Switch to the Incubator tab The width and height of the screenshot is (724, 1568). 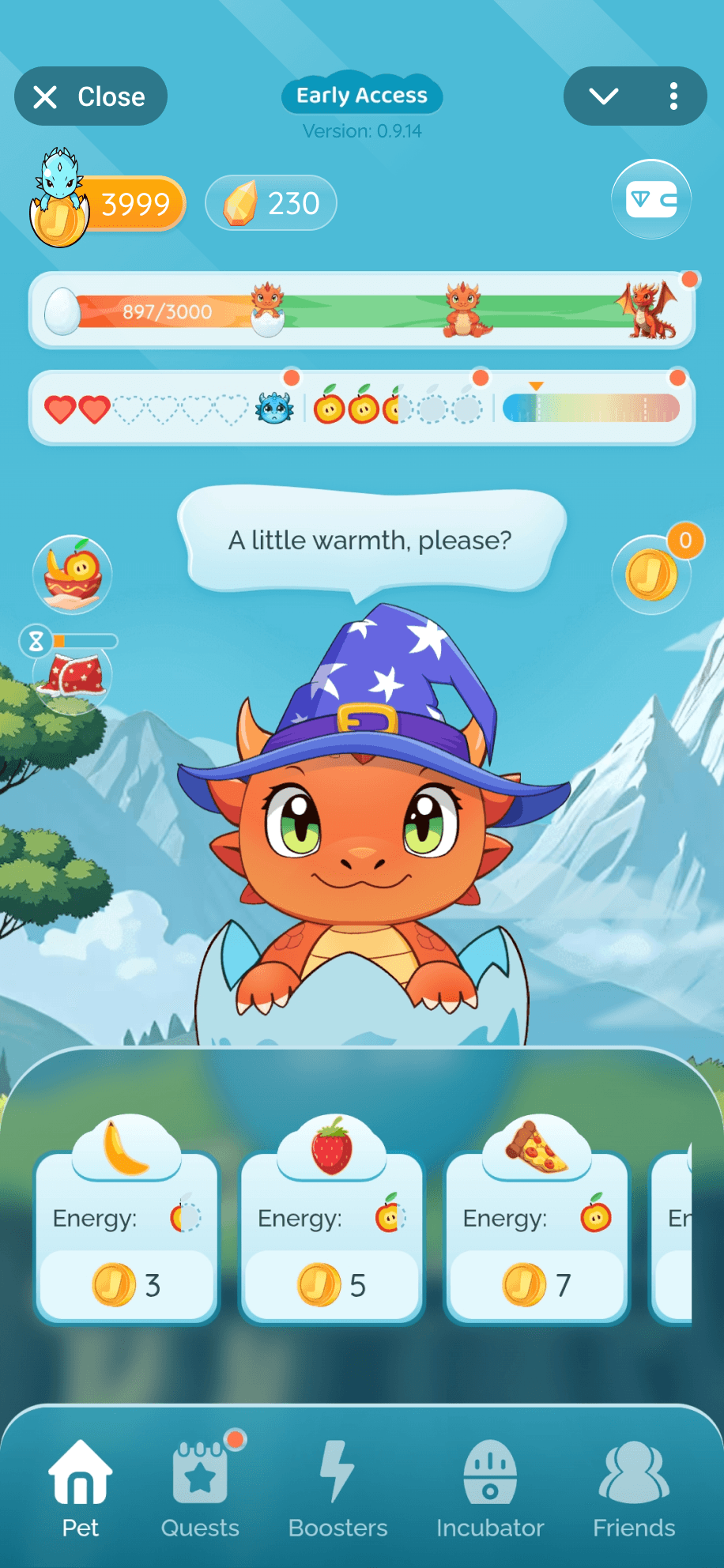[490, 1489]
